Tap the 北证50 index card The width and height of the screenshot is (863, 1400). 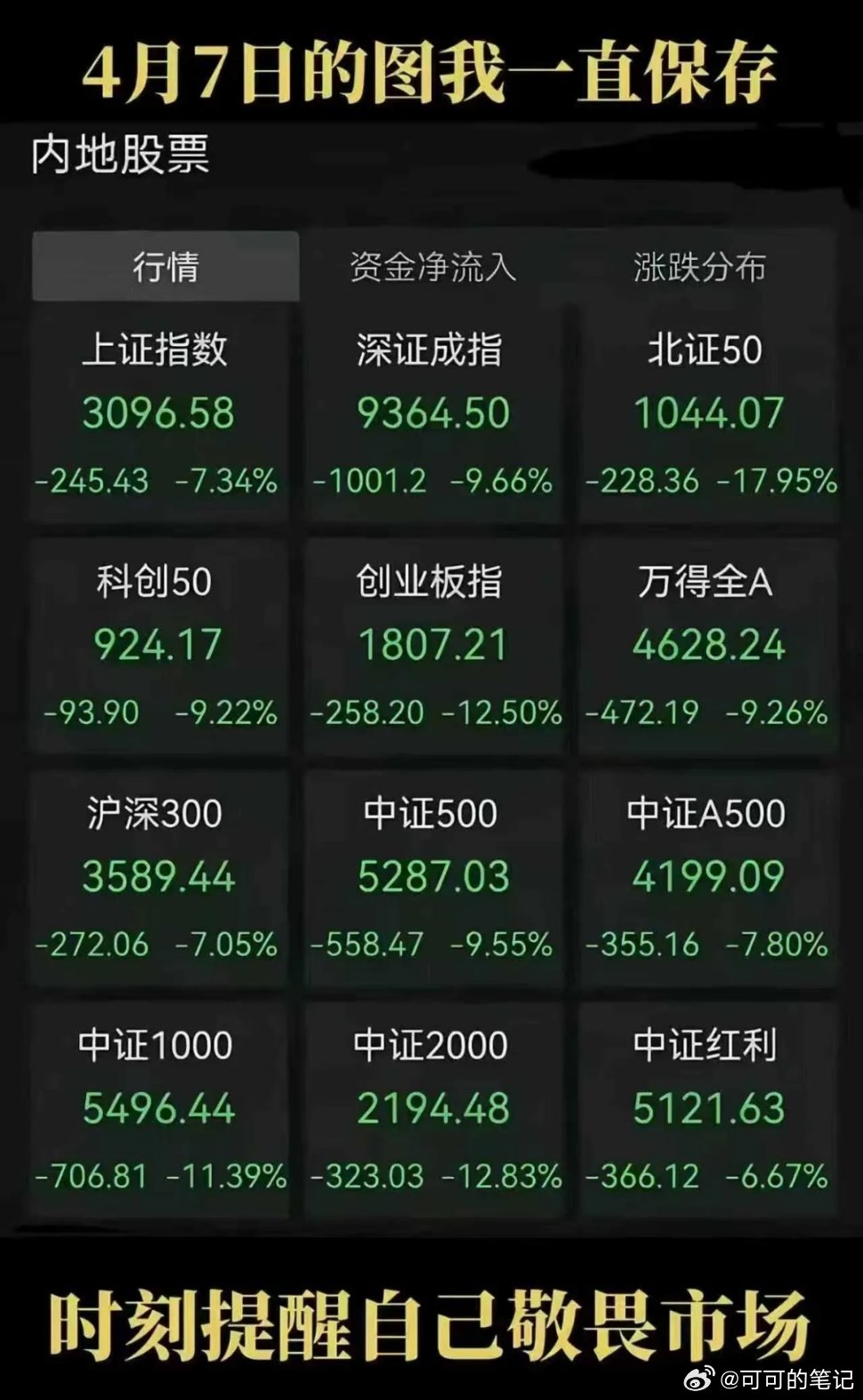707,409
